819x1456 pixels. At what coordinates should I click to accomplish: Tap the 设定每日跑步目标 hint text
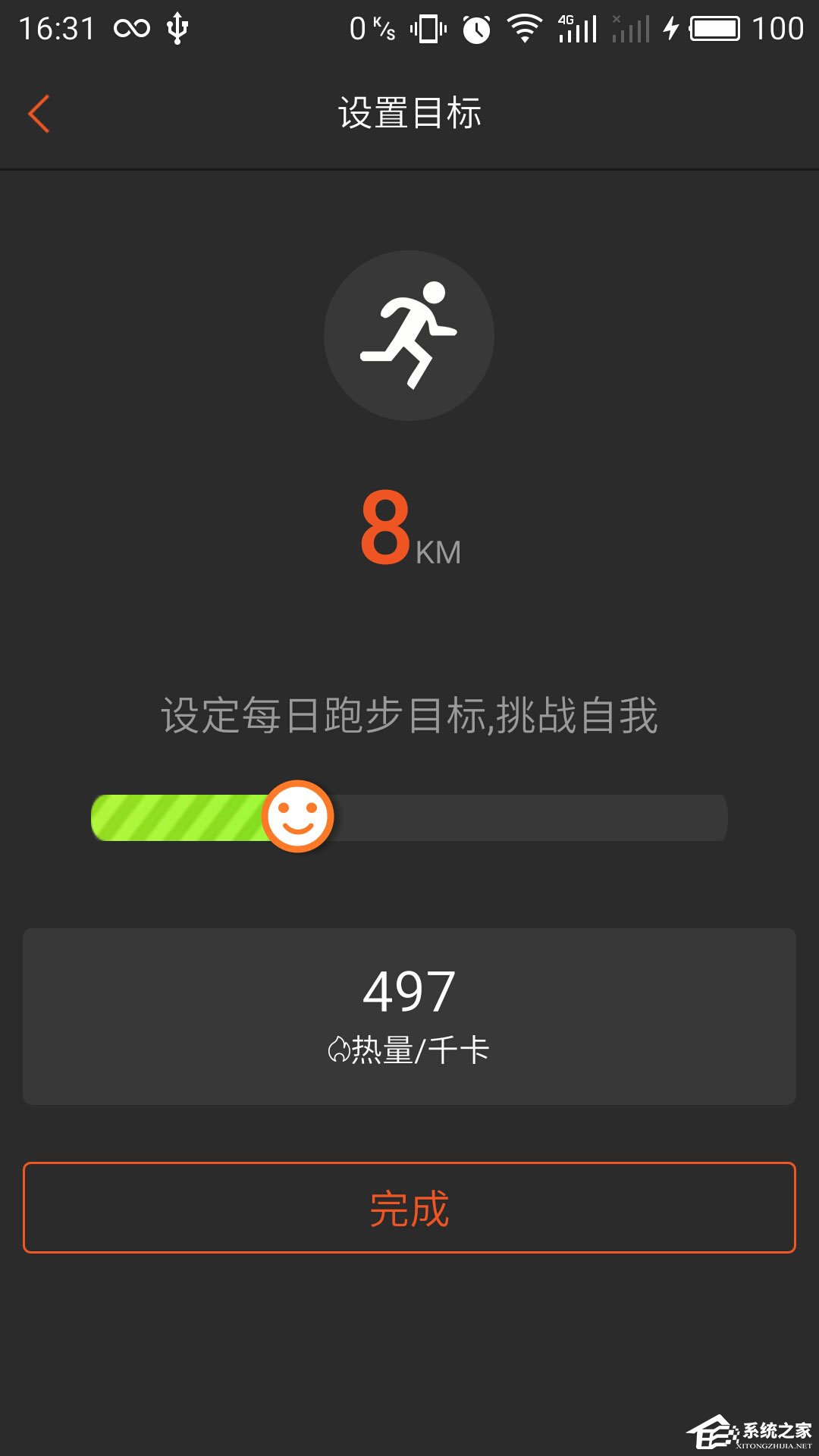click(409, 713)
